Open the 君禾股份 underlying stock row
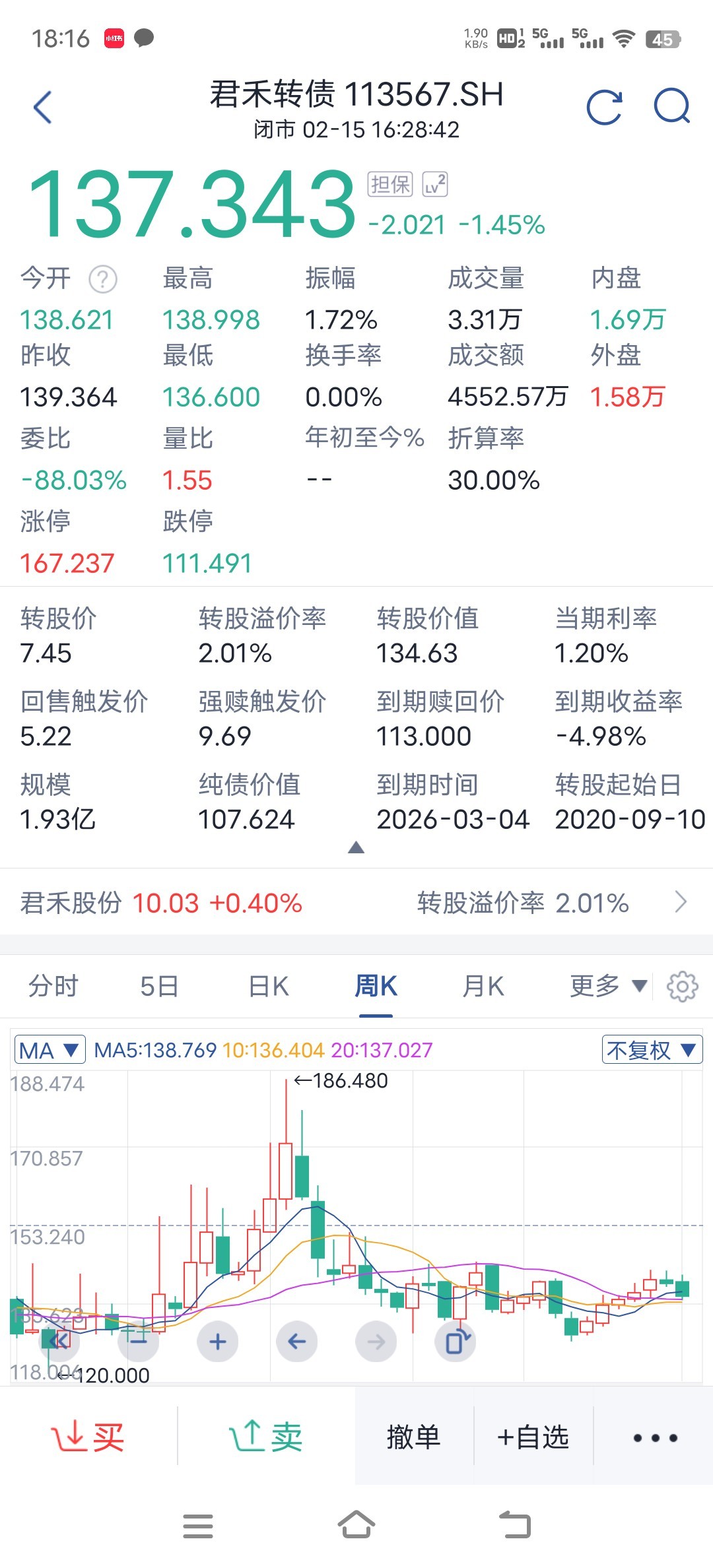 (356, 902)
